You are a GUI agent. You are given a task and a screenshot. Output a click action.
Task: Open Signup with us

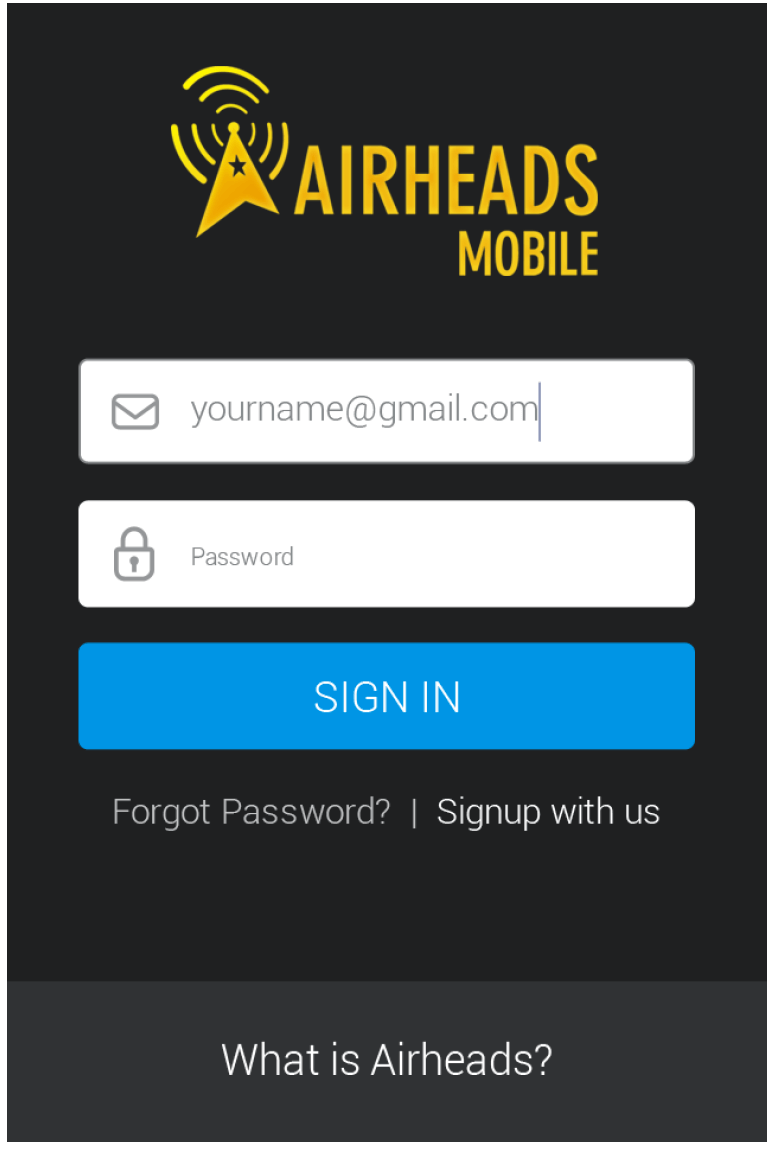tap(548, 811)
